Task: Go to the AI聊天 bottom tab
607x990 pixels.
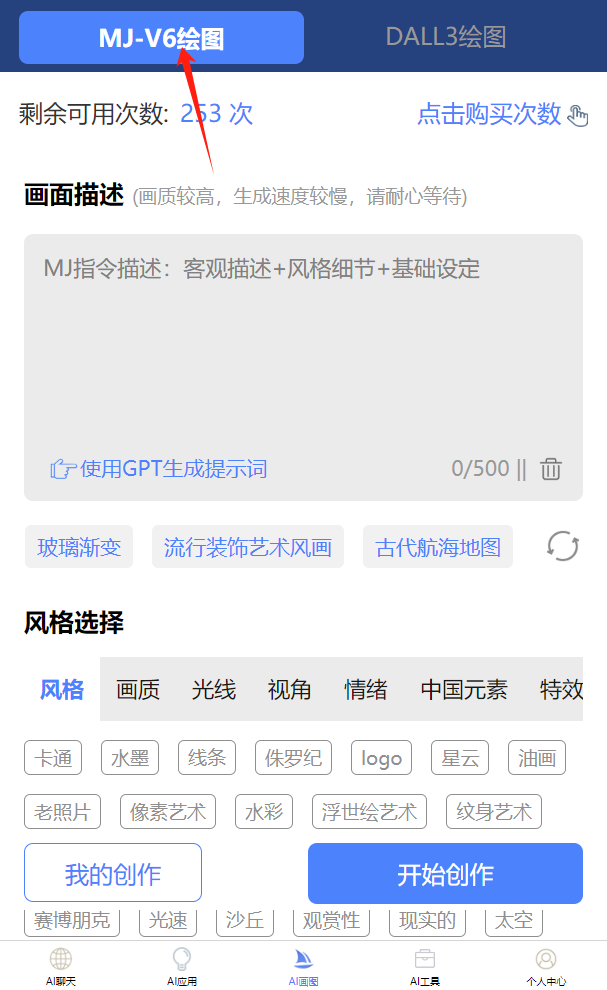Action: (x=61, y=966)
